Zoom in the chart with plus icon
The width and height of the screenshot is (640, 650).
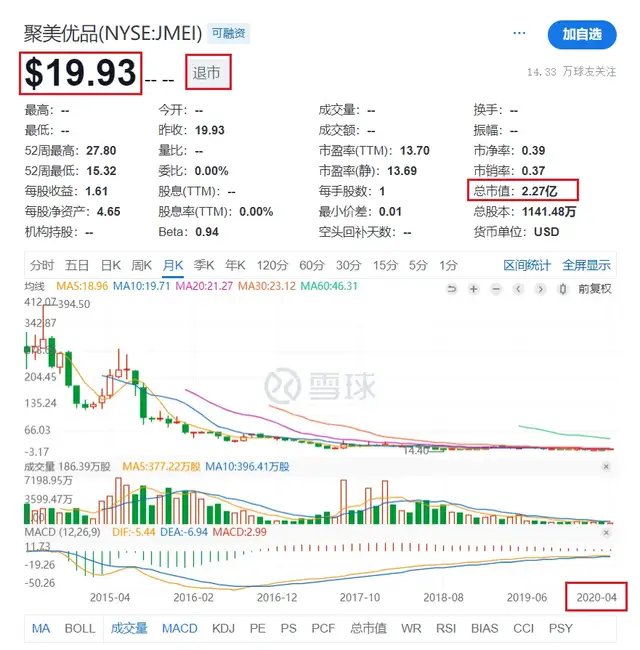[x=474, y=288]
